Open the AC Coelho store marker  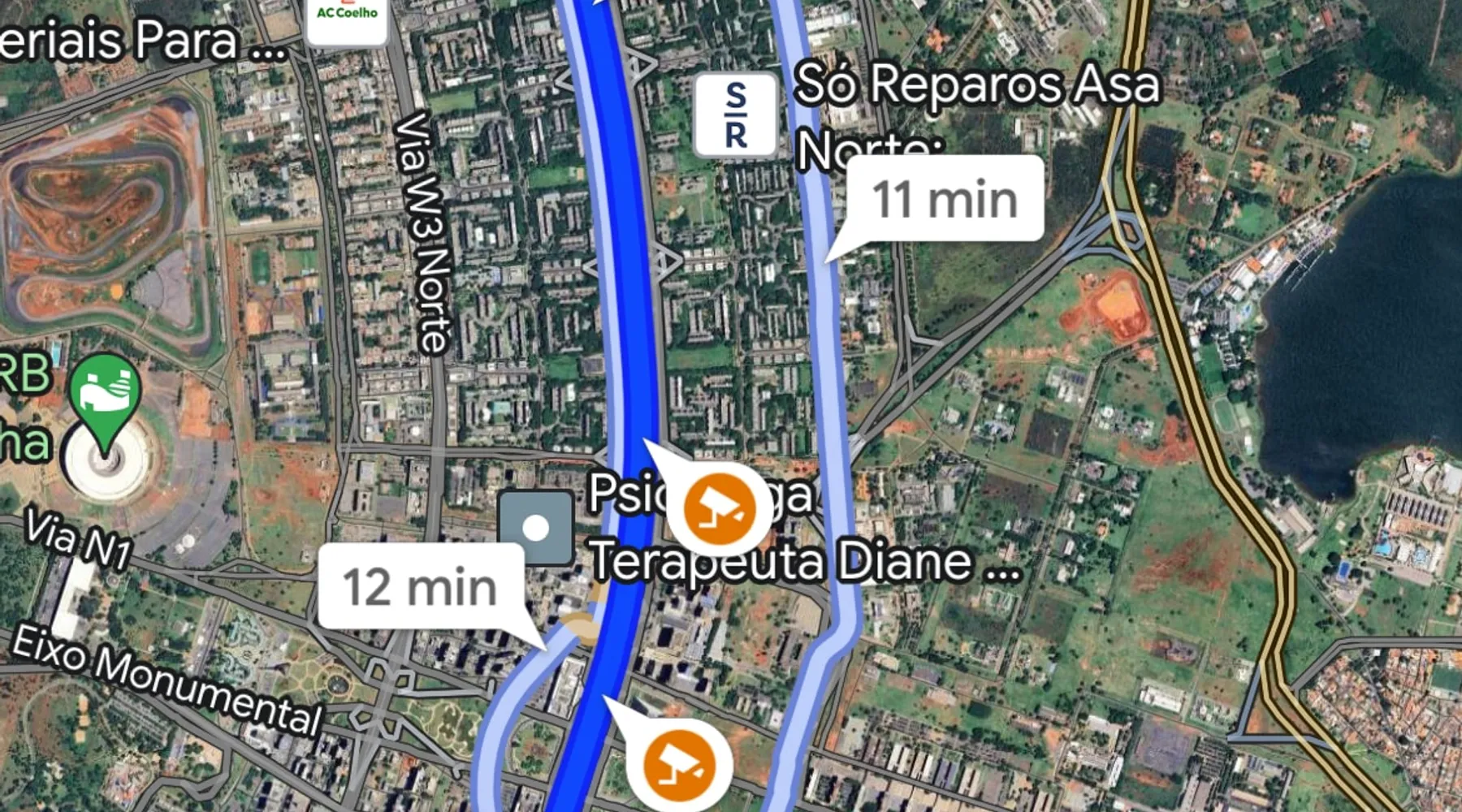tap(347, 18)
